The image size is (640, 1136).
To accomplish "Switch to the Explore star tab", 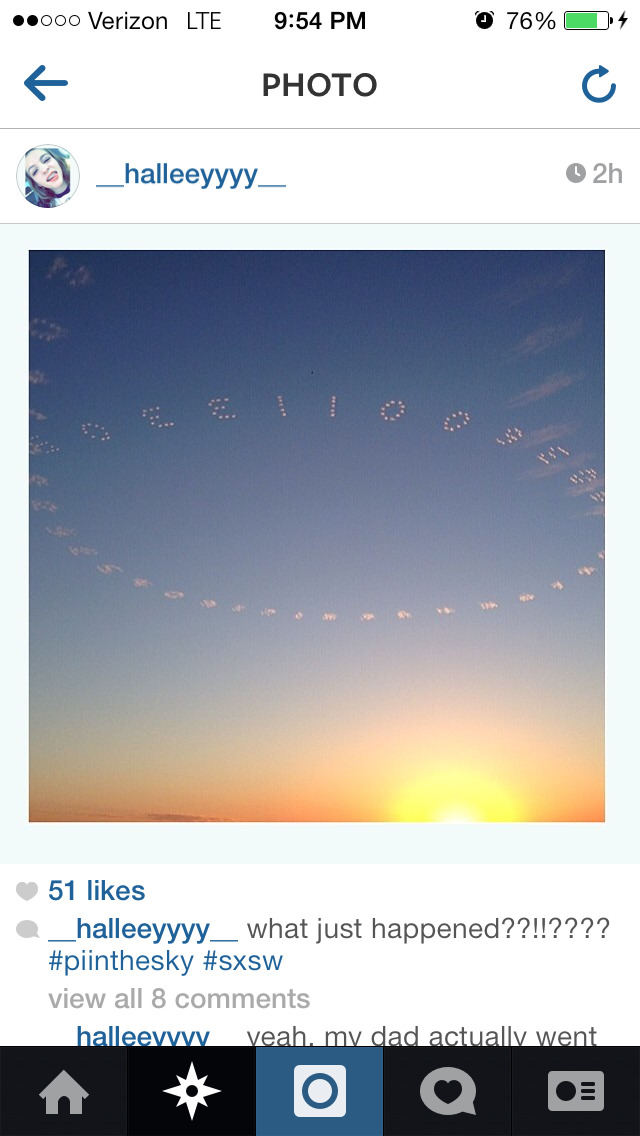I will pyautogui.click(x=191, y=1092).
